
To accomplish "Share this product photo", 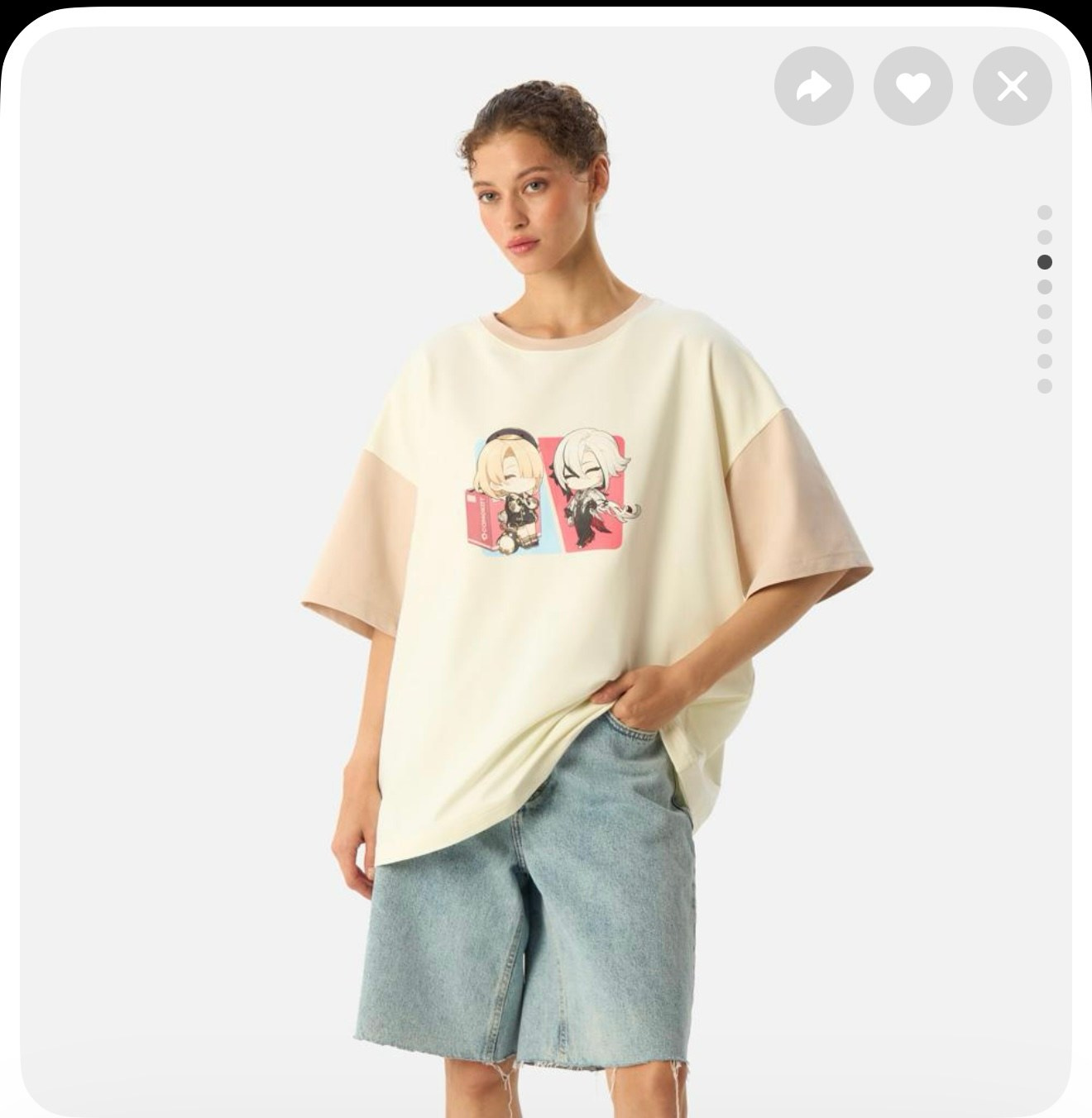I will (813, 86).
